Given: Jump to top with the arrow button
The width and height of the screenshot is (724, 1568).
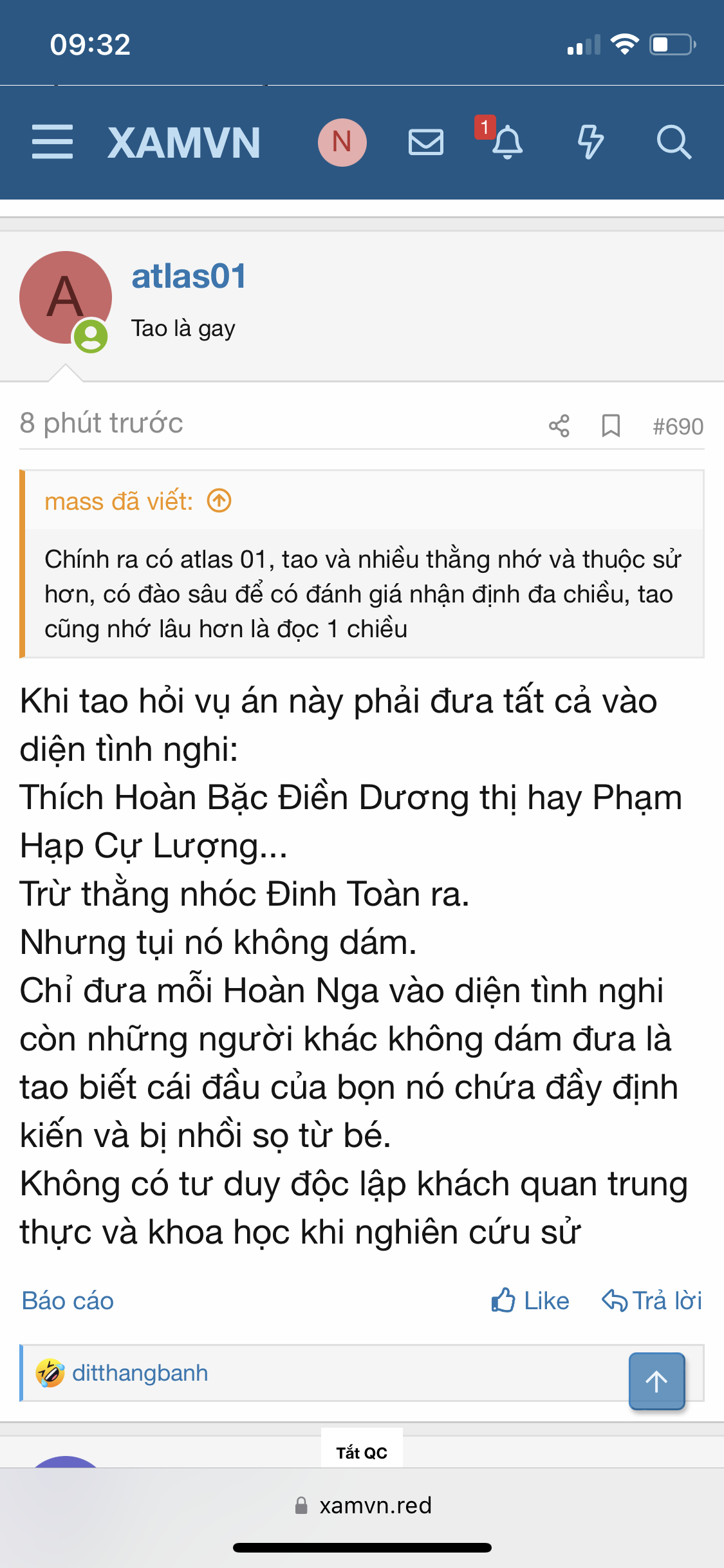Looking at the screenshot, I should click(656, 1381).
